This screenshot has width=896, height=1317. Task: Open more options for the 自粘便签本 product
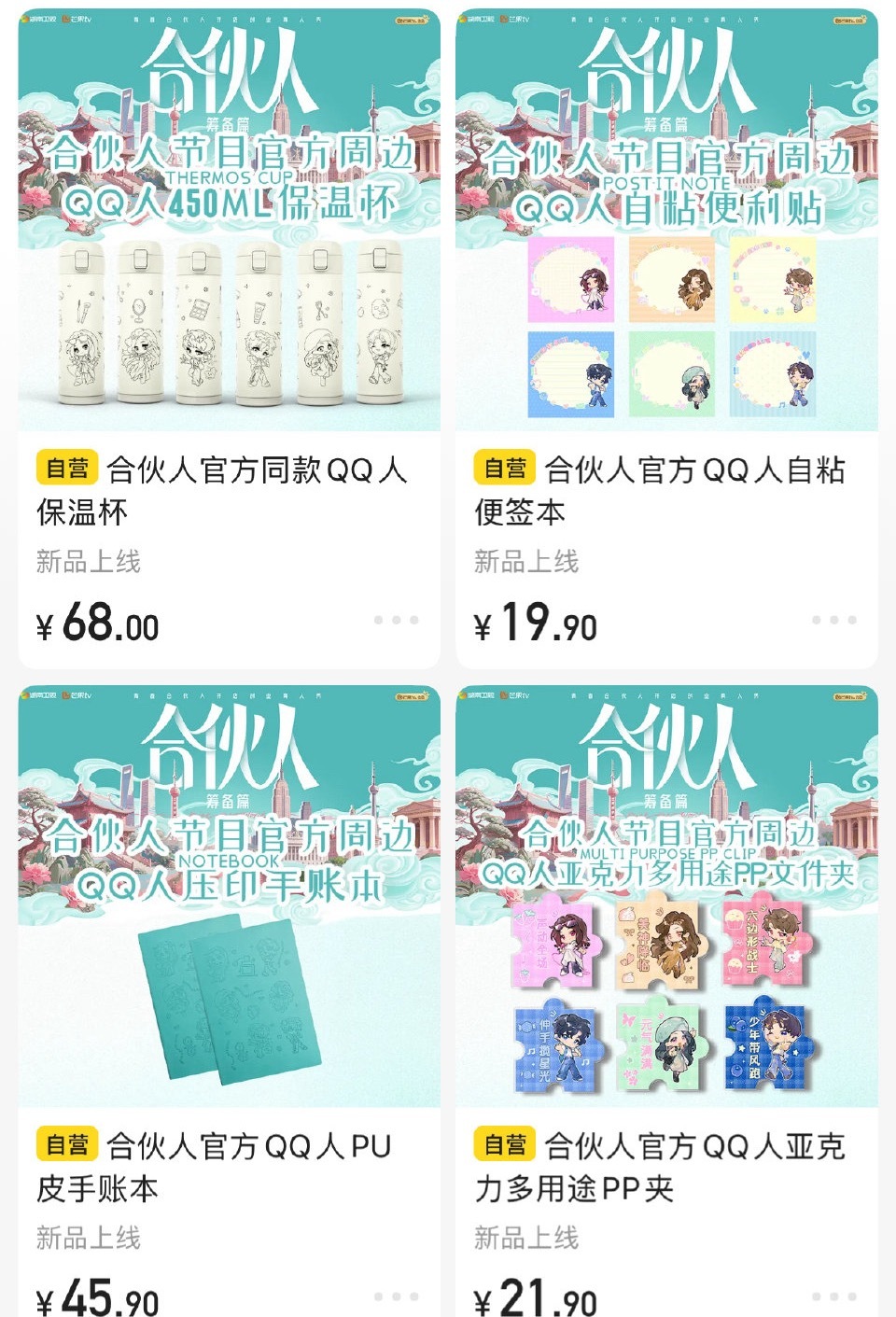(833, 618)
